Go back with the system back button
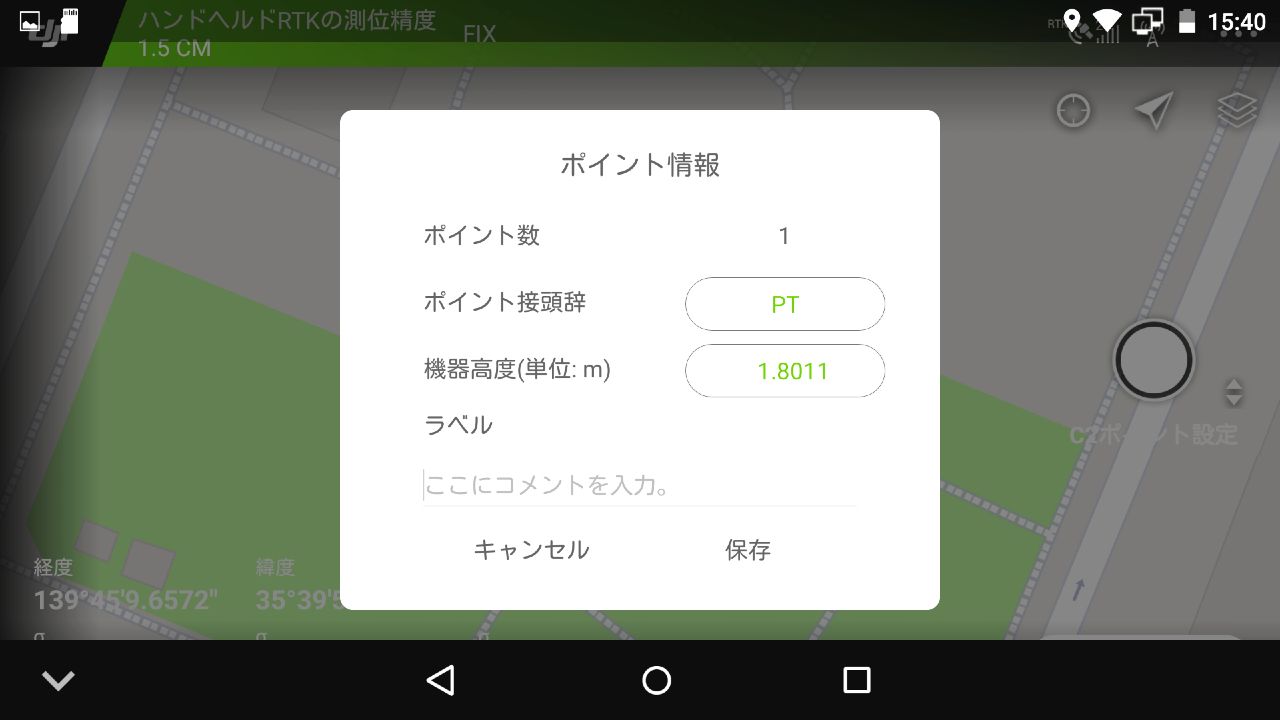1280x720 pixels. click(441, 680)
